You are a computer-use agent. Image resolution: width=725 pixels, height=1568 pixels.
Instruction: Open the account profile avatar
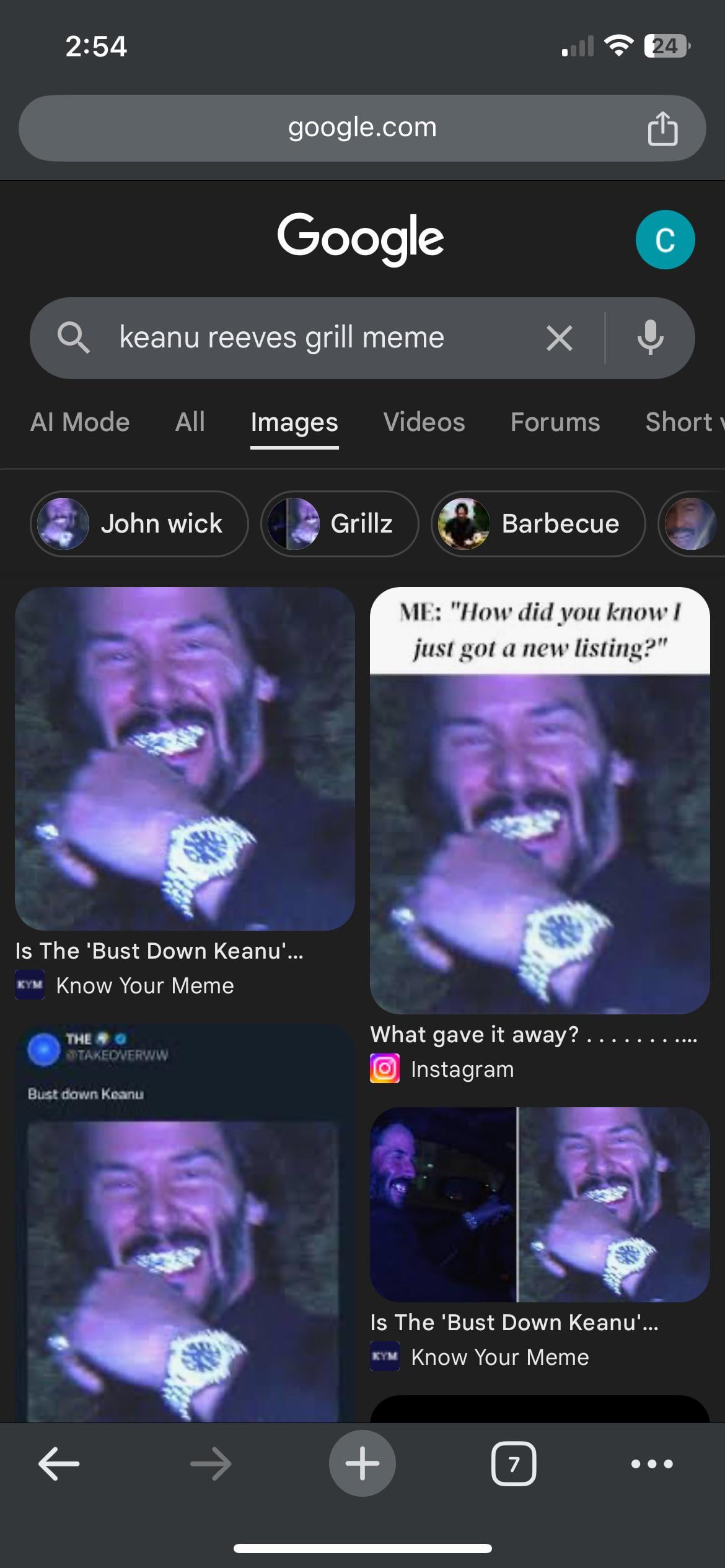[x=665, y=240]
